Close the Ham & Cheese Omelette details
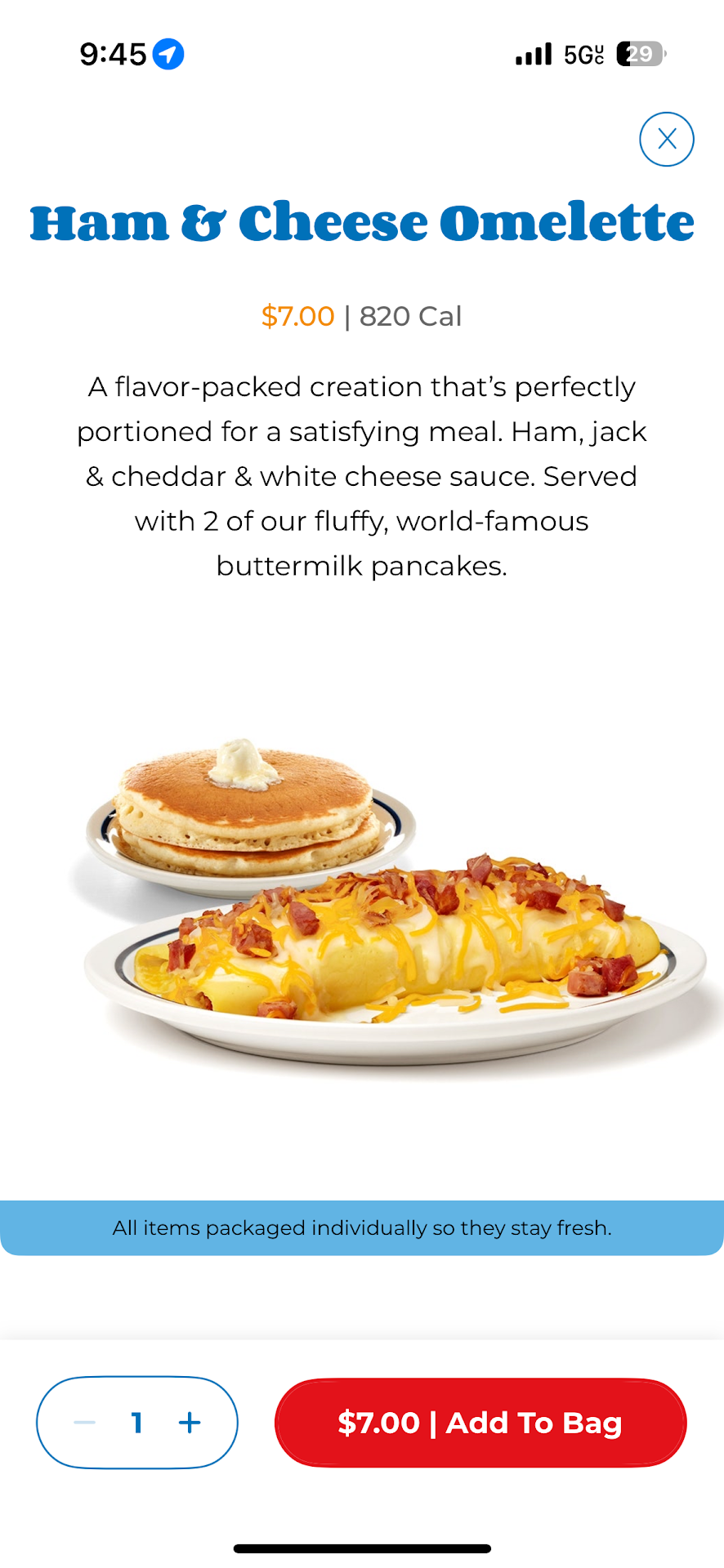This screenshot has height=1568, width=724. 666,139
